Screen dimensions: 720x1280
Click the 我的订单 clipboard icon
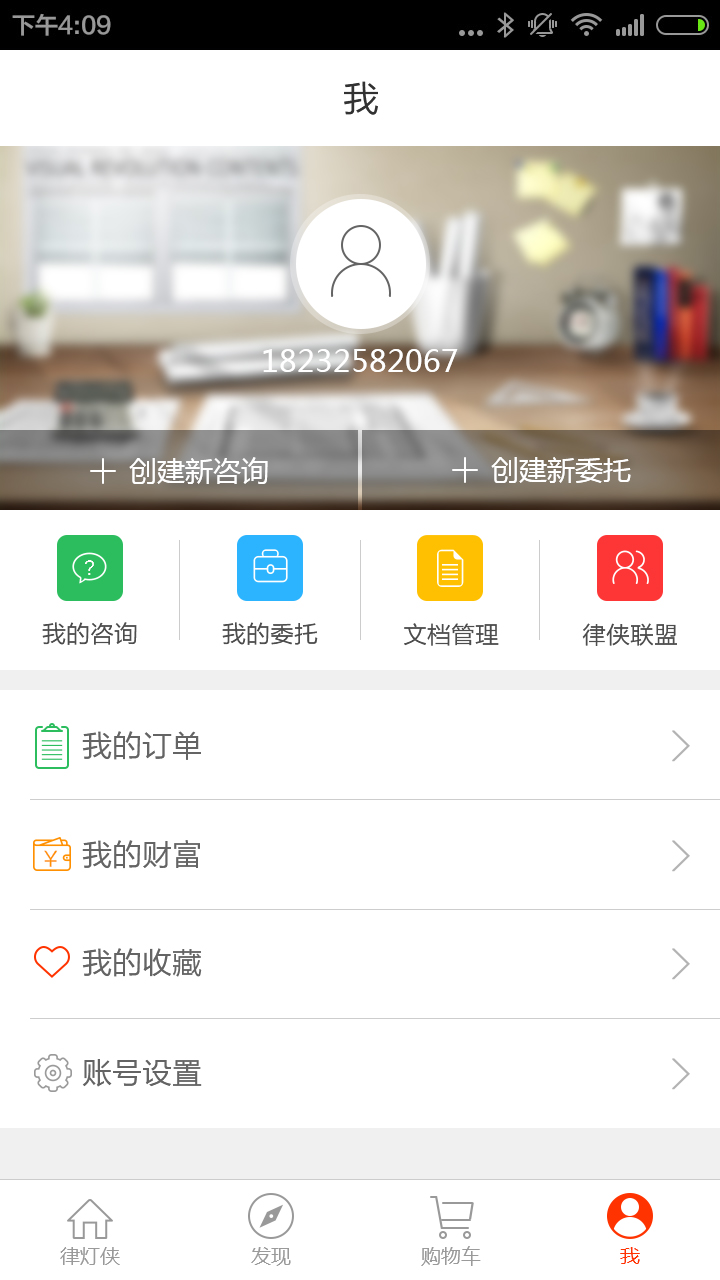pyautogui.click(x=52, y=746)
